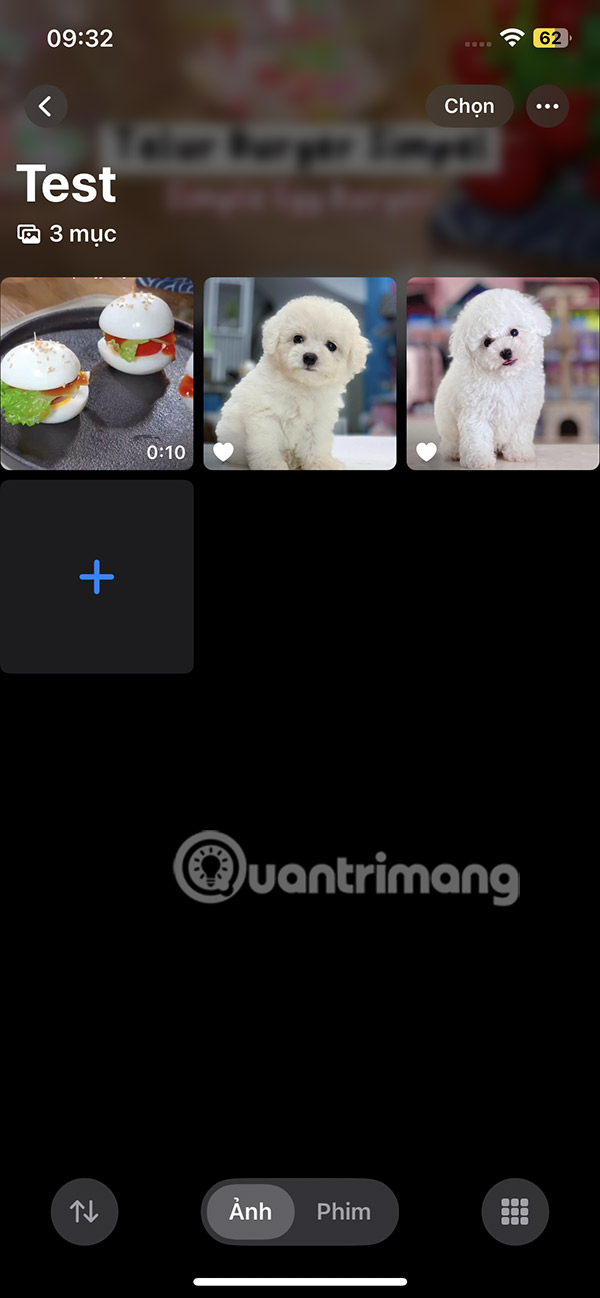Open the 0:10 burger video
Image resolution: width=600 pixels, height=1298 pixels.
click(97, 373)
